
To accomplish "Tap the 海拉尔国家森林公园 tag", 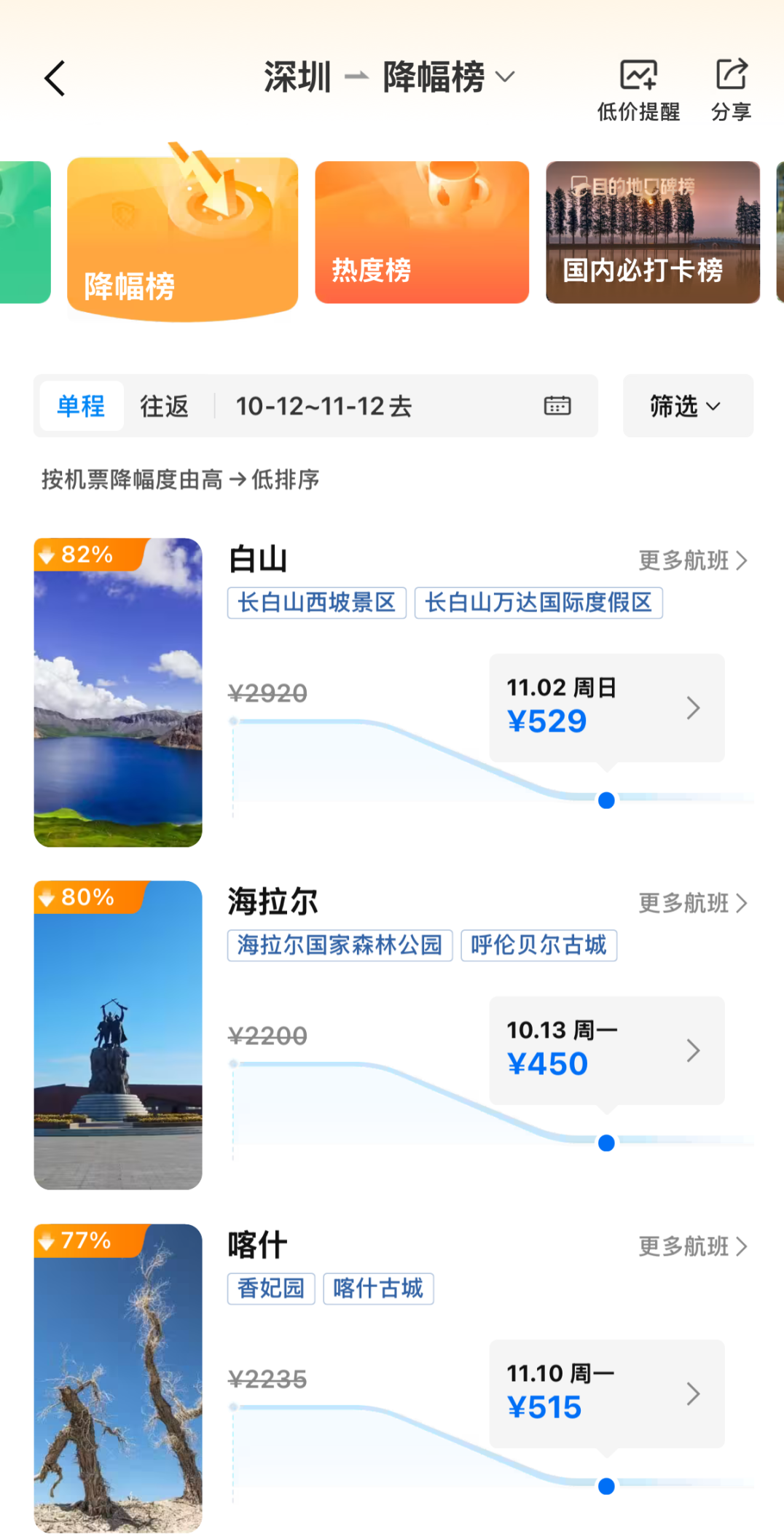I will click(340, 945).
